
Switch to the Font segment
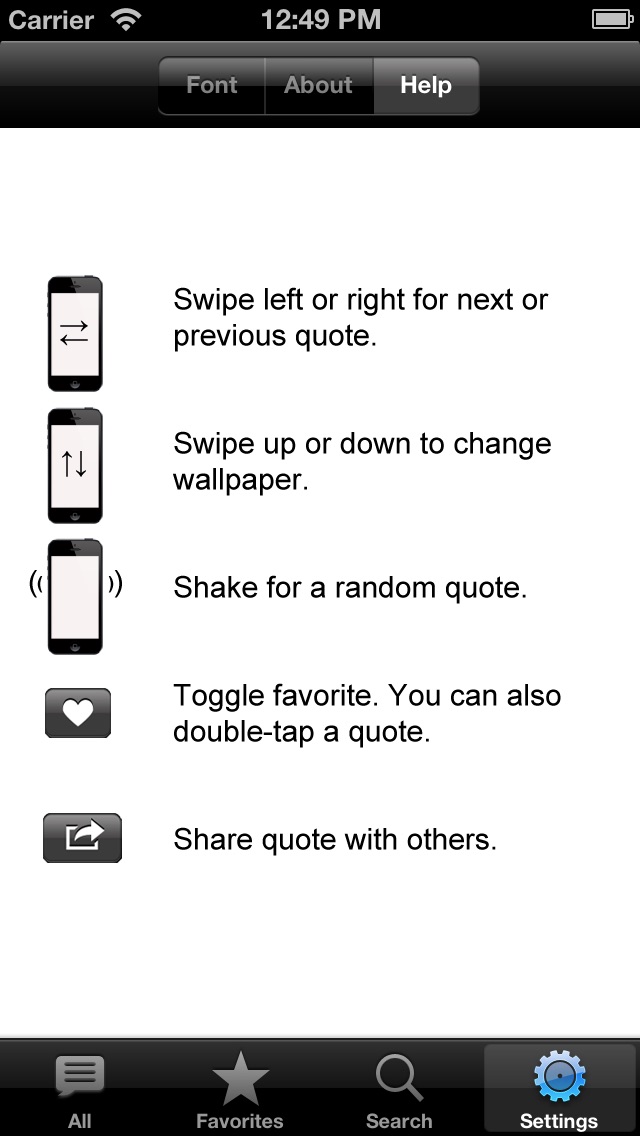(212, 86)
